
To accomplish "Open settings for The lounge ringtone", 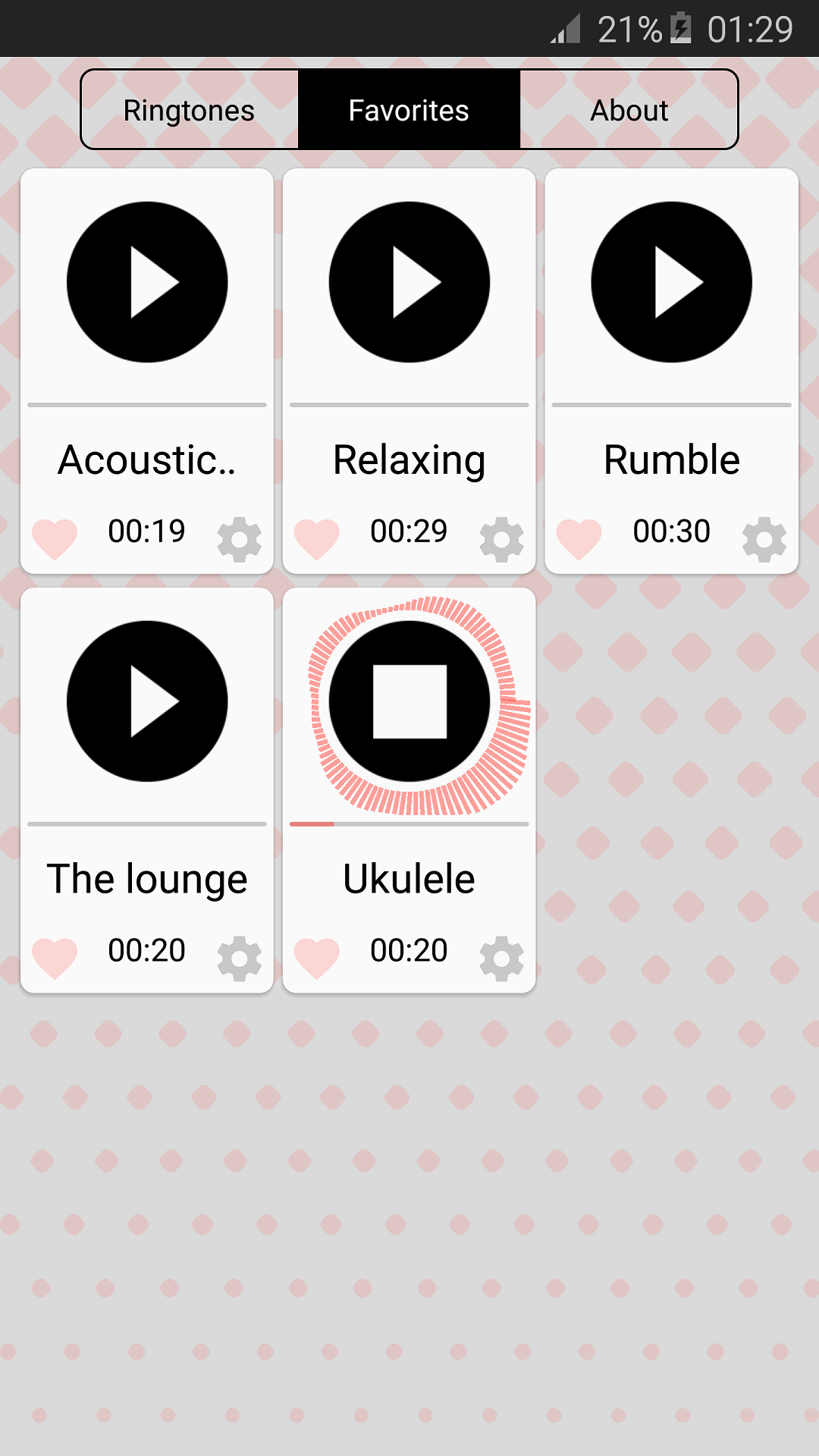I will [x=238, y=958].
